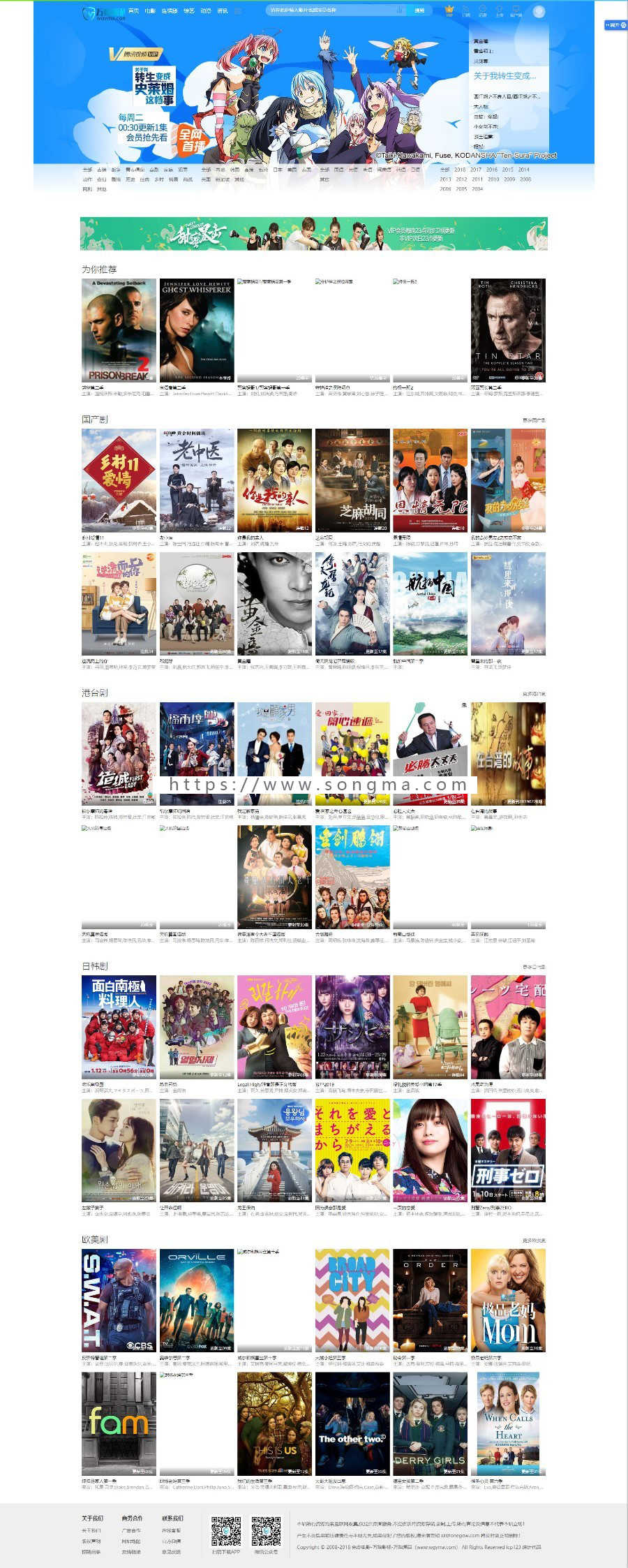628x1568 pixels.
Task: Open the green VIP promo banner
Action: coord(313,234)
